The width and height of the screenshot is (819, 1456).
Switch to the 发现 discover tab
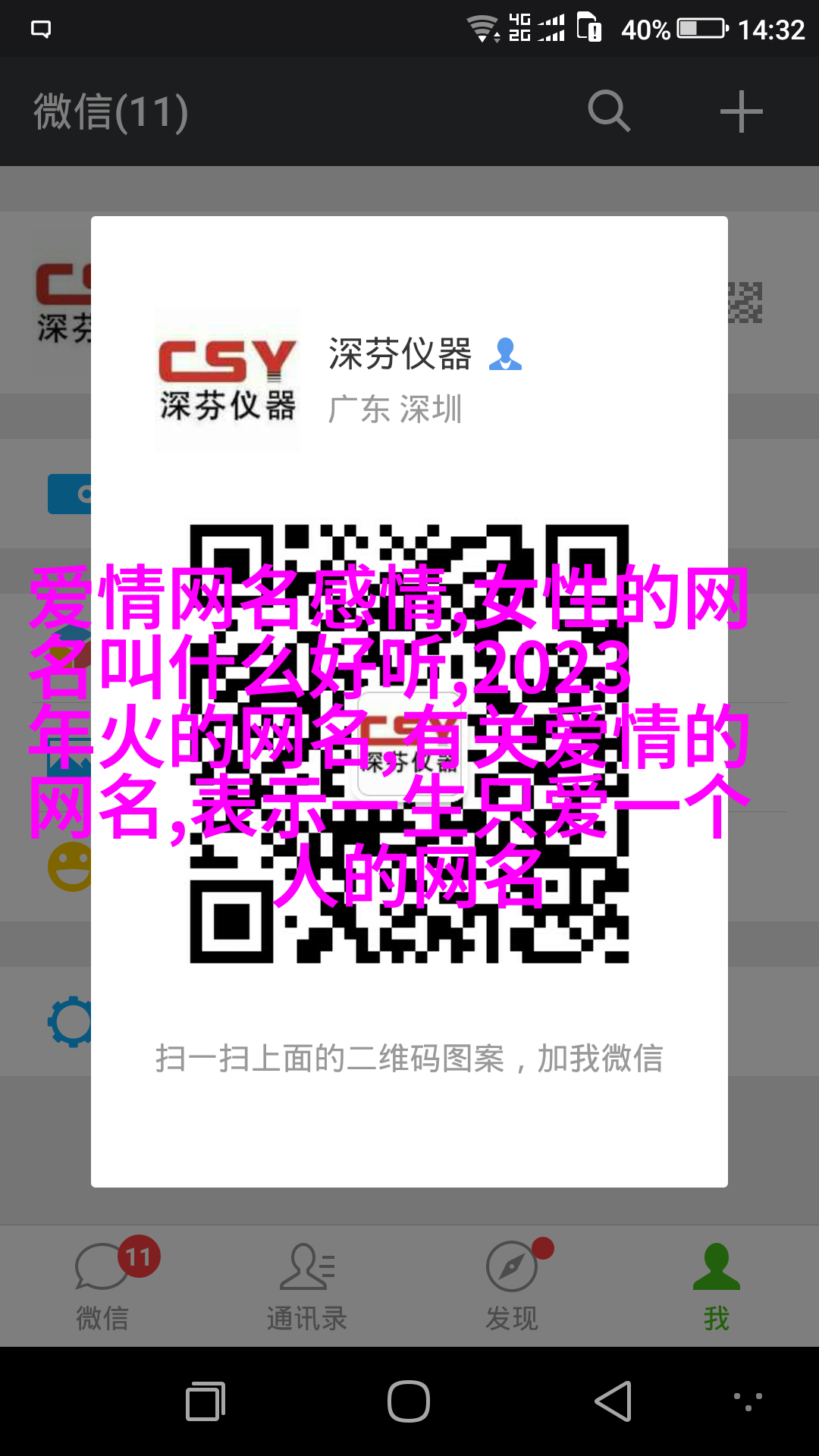pos(512,1286)
